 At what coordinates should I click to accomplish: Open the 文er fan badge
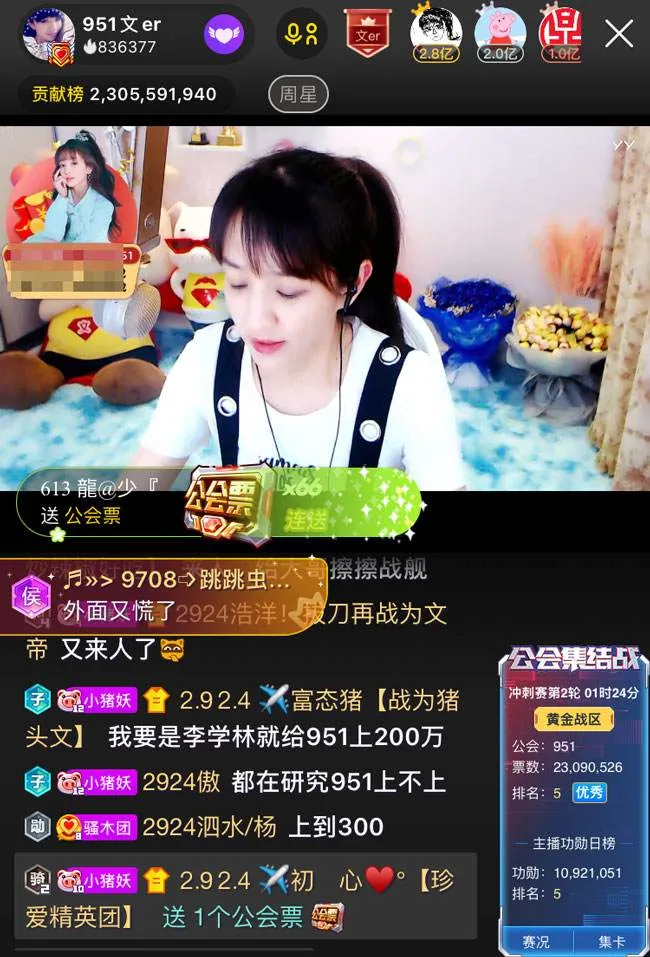tap(367, 34)
